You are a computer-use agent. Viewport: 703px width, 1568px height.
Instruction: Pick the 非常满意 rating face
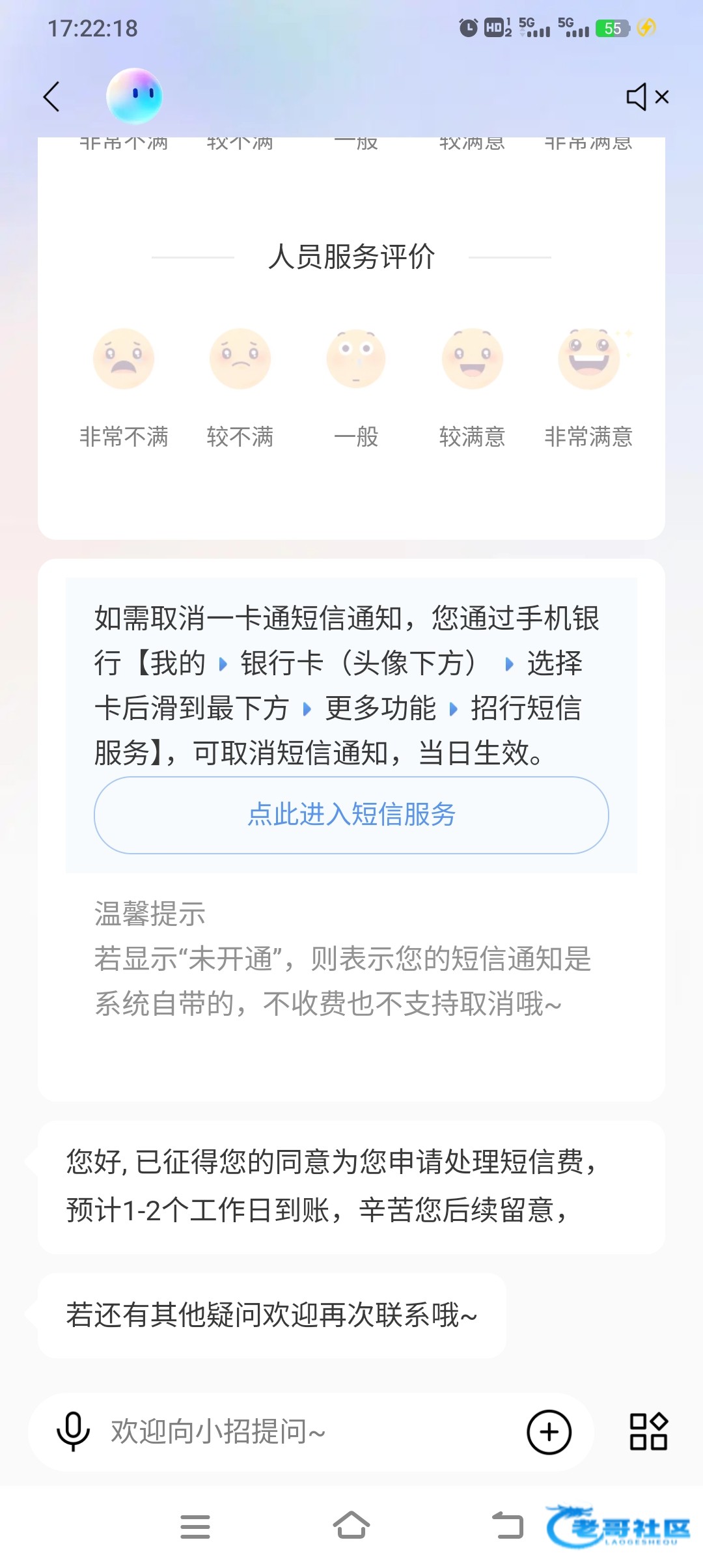pos(589,359)
